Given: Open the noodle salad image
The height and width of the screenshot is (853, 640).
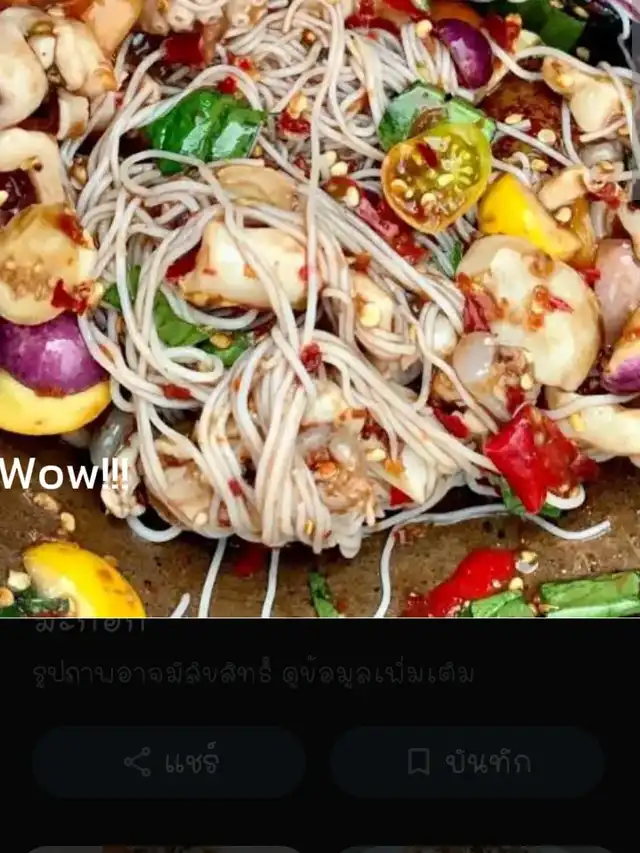Looking at the screenshot, I should tap(320, 308).
